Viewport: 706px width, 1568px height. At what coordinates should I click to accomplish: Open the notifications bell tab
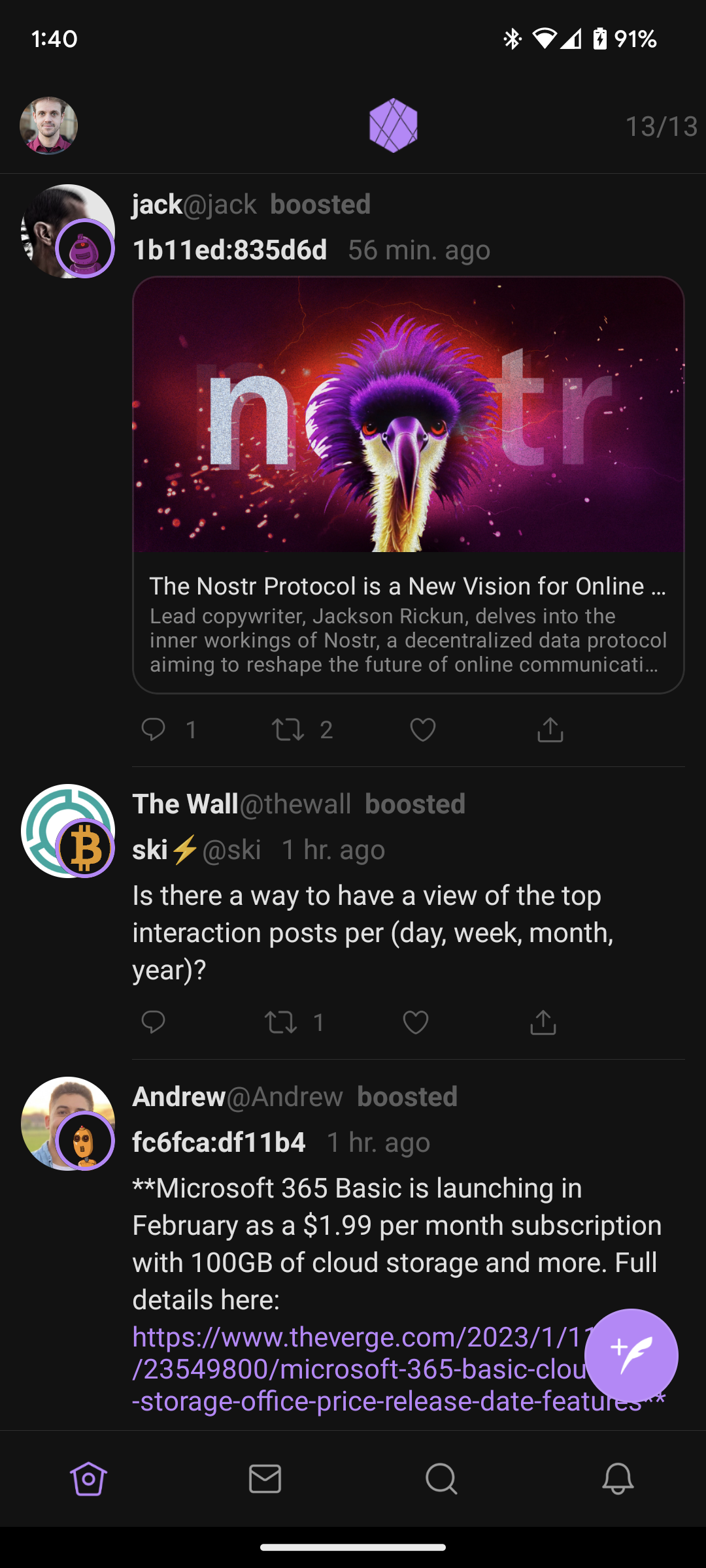coord(618,1478)
